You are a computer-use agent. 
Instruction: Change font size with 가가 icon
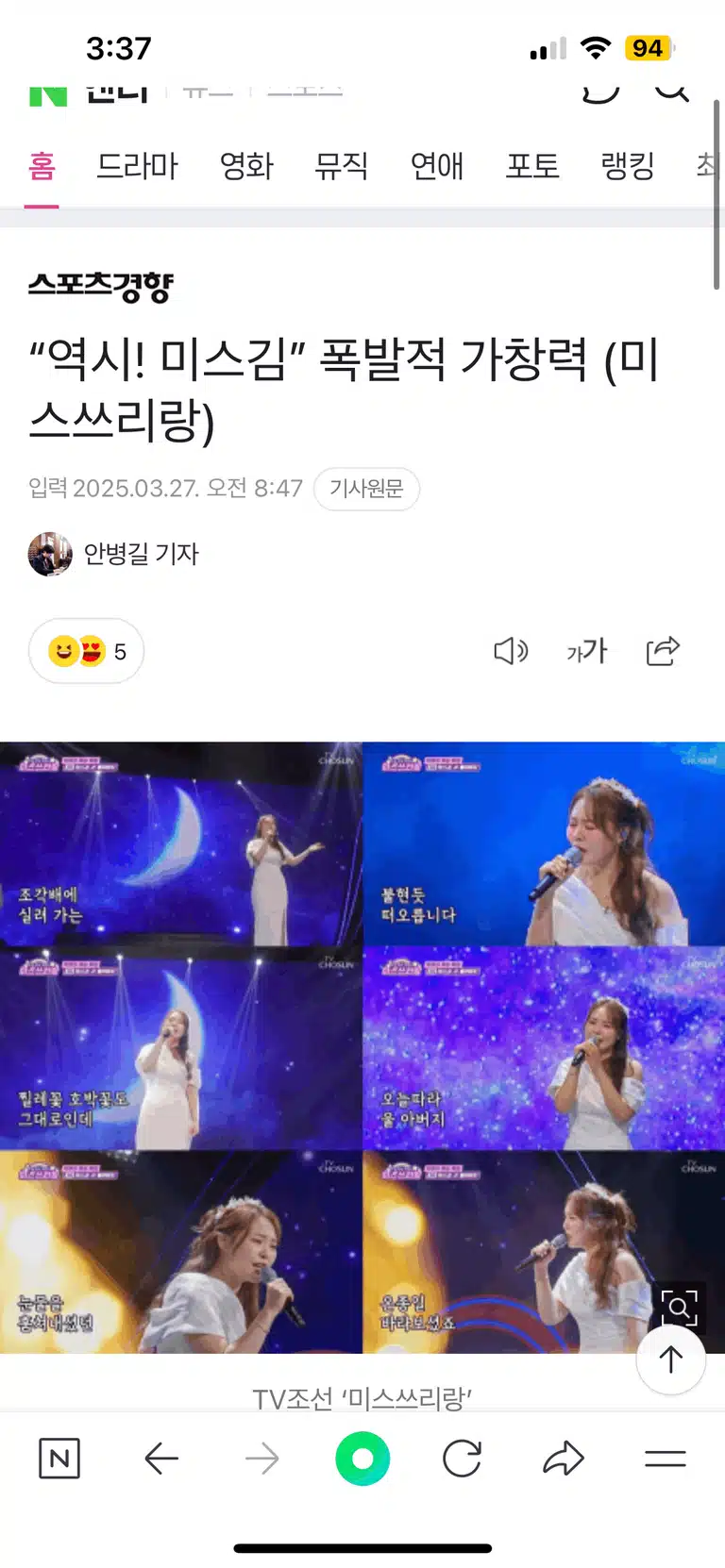click(x=586, y=651)
